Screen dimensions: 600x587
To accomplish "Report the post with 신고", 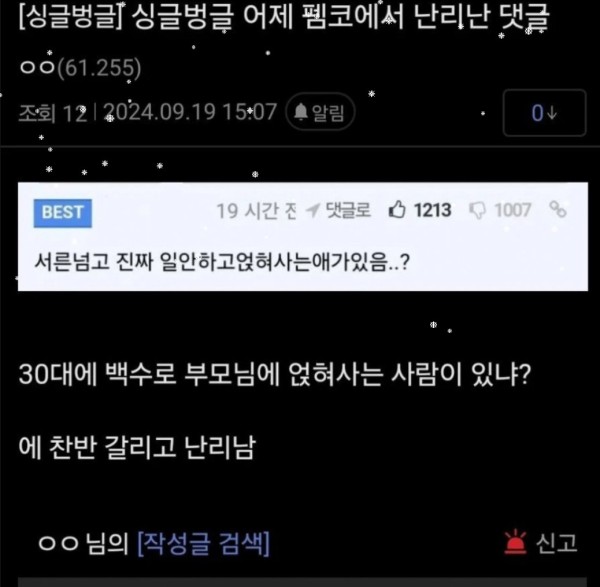I will click(541, 543).
